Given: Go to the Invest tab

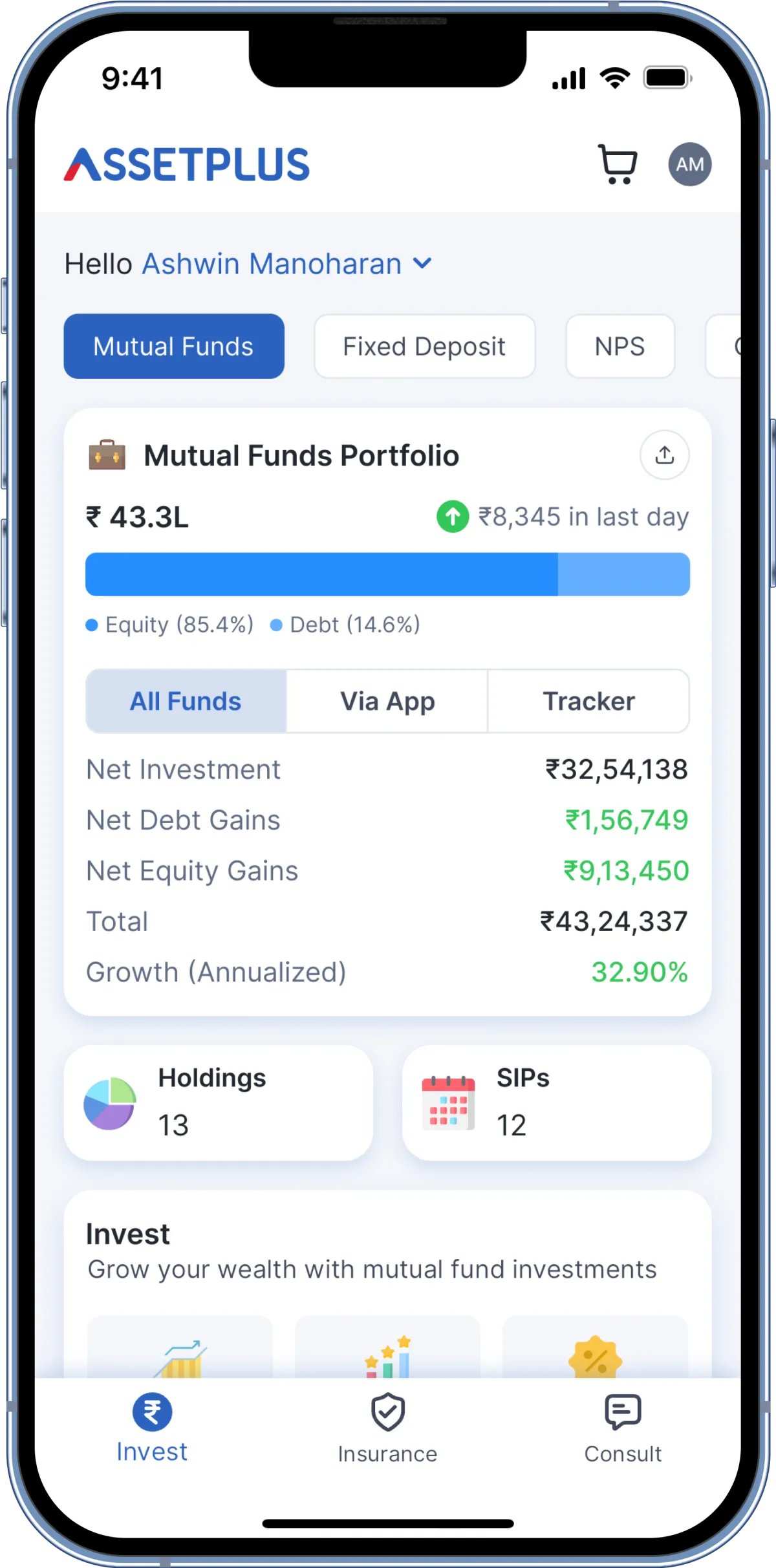Looking at the screenshot, I should (152, 1428).
